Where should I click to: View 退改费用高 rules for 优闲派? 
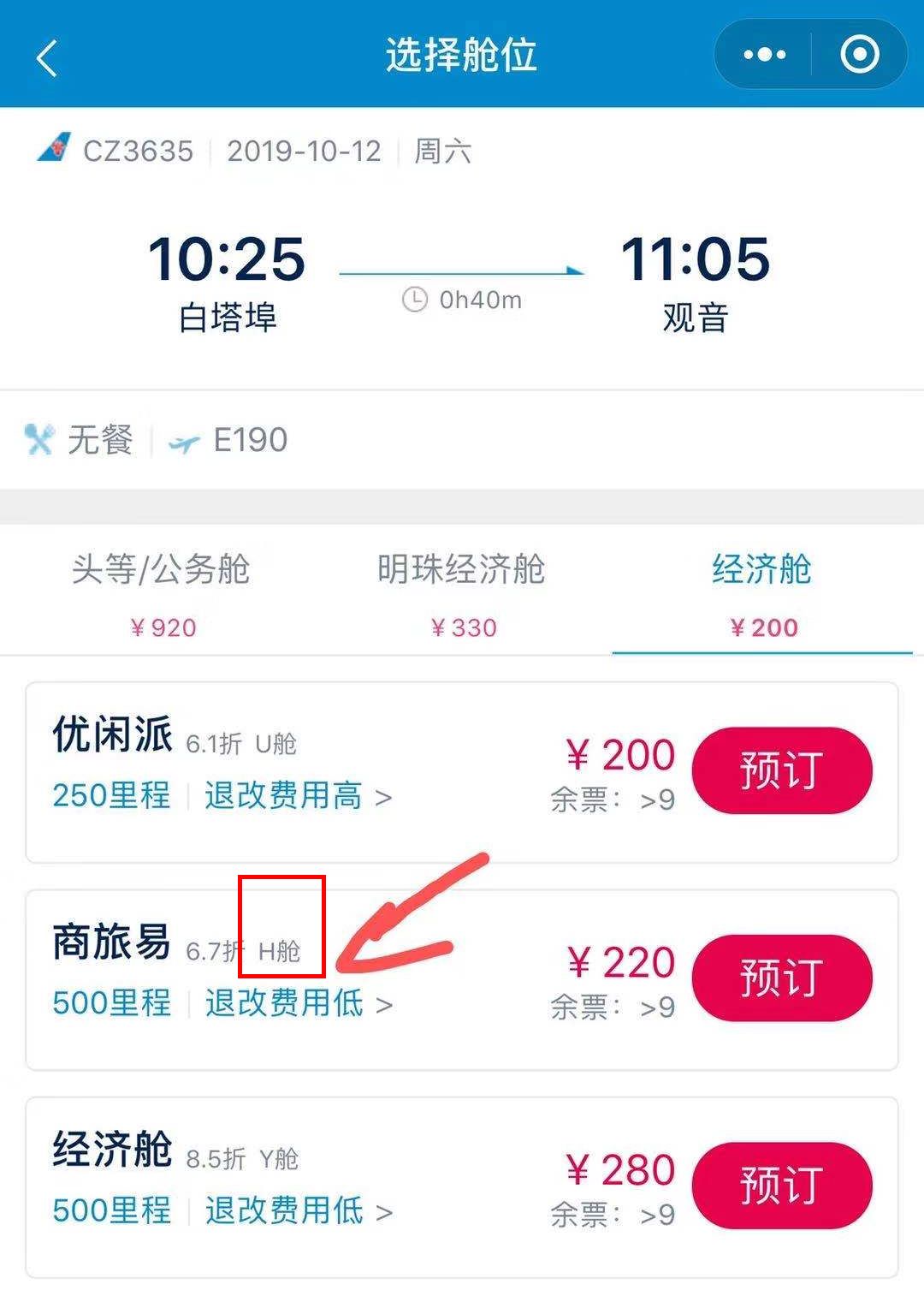(x=298, y=796)
